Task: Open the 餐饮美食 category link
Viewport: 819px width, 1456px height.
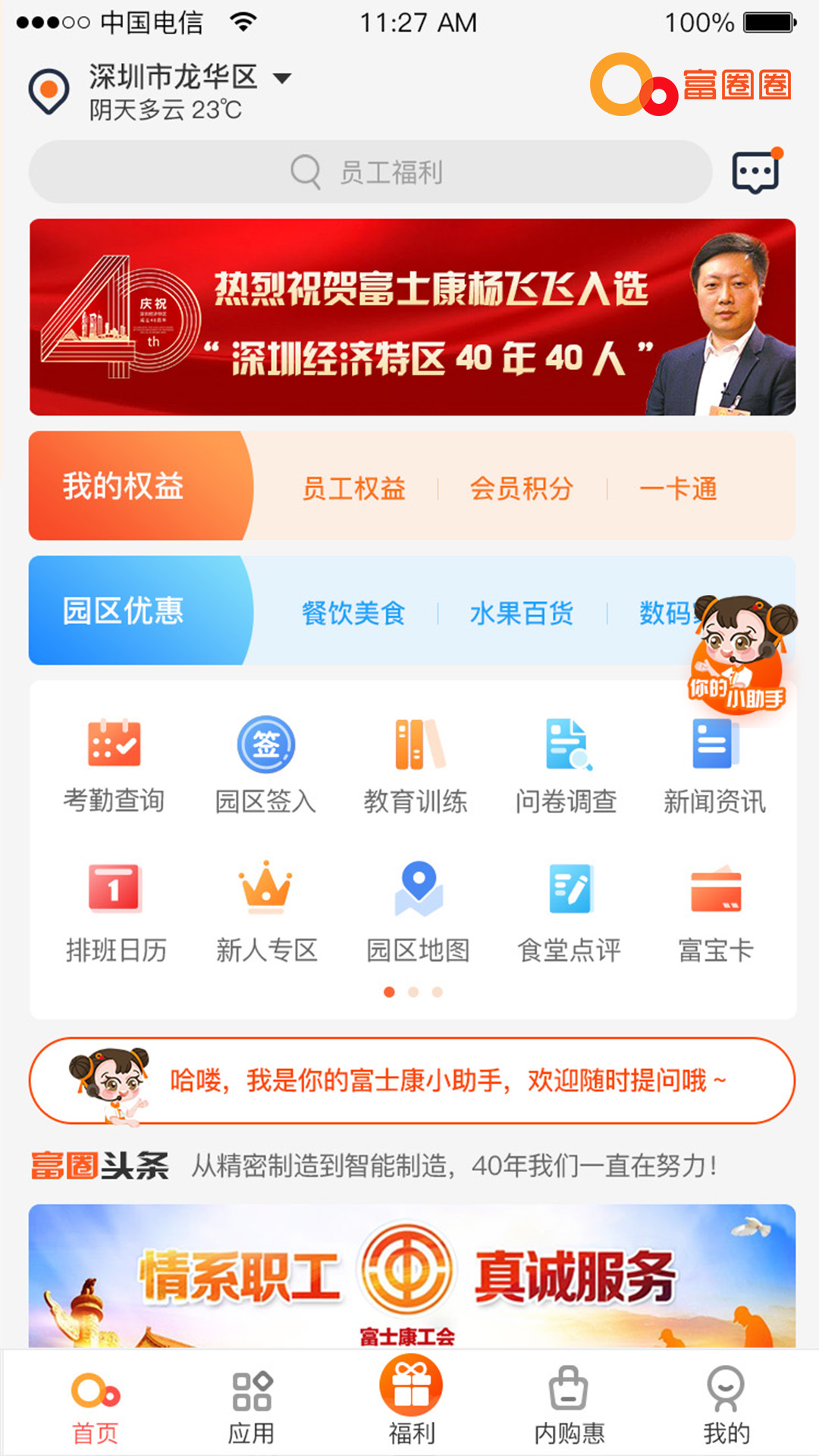Action: [x=353, y=613]
